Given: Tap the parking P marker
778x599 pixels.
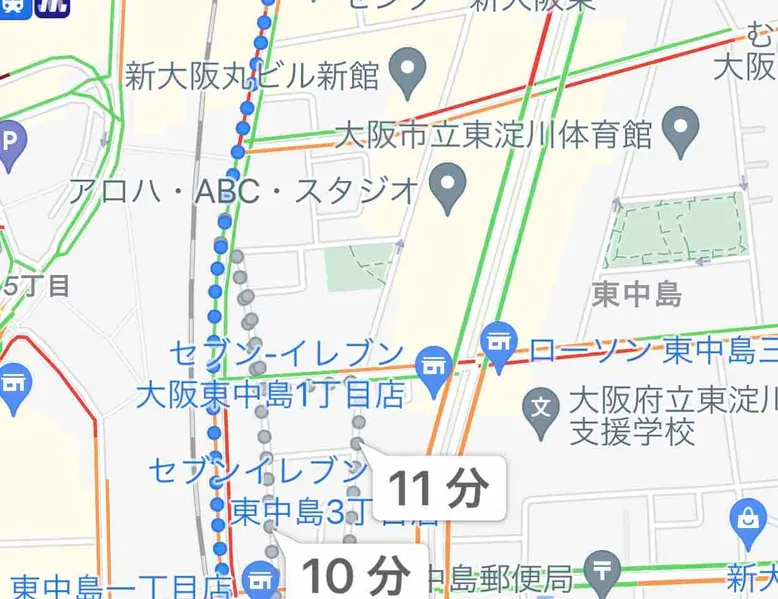Looking at the screenshot, I should (10, 138).
